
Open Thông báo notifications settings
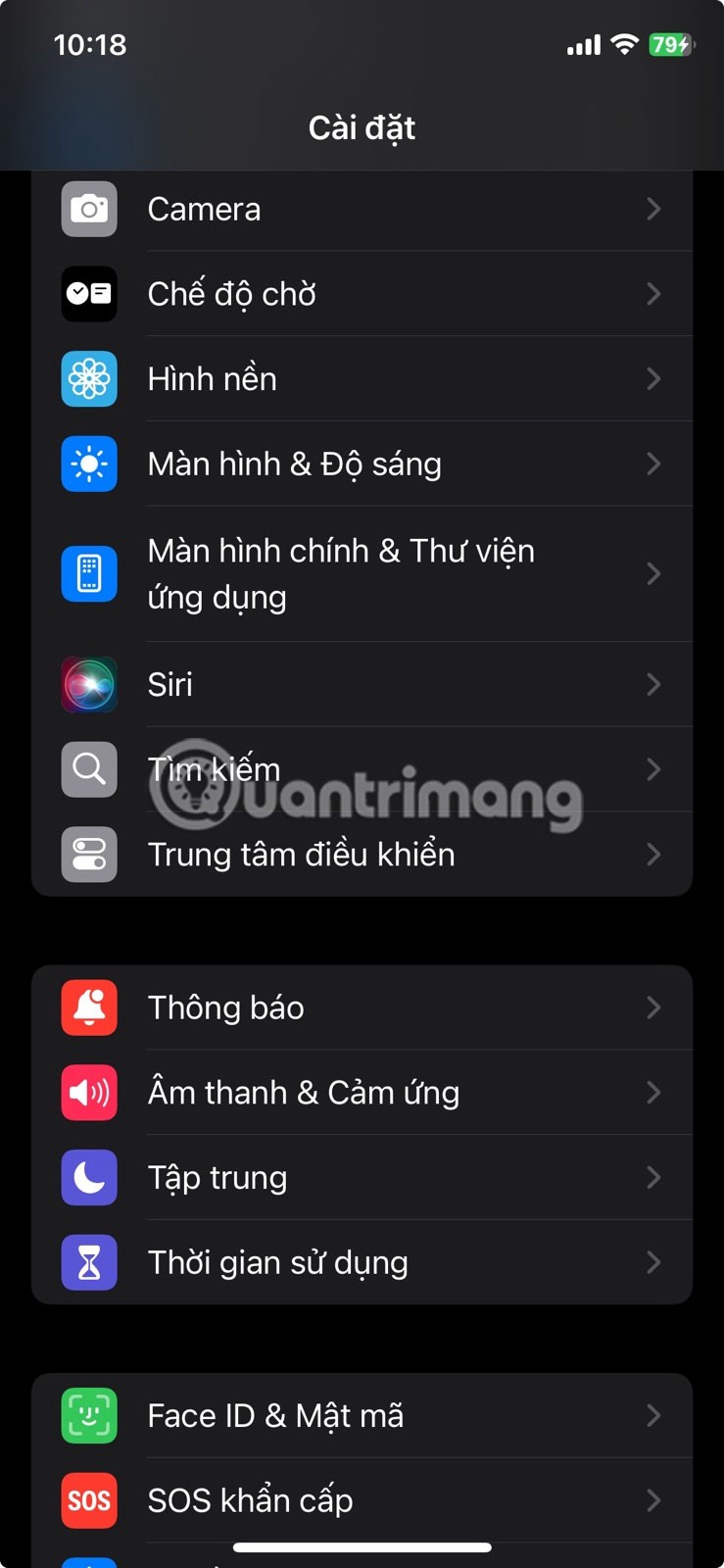coord(362,1007)
